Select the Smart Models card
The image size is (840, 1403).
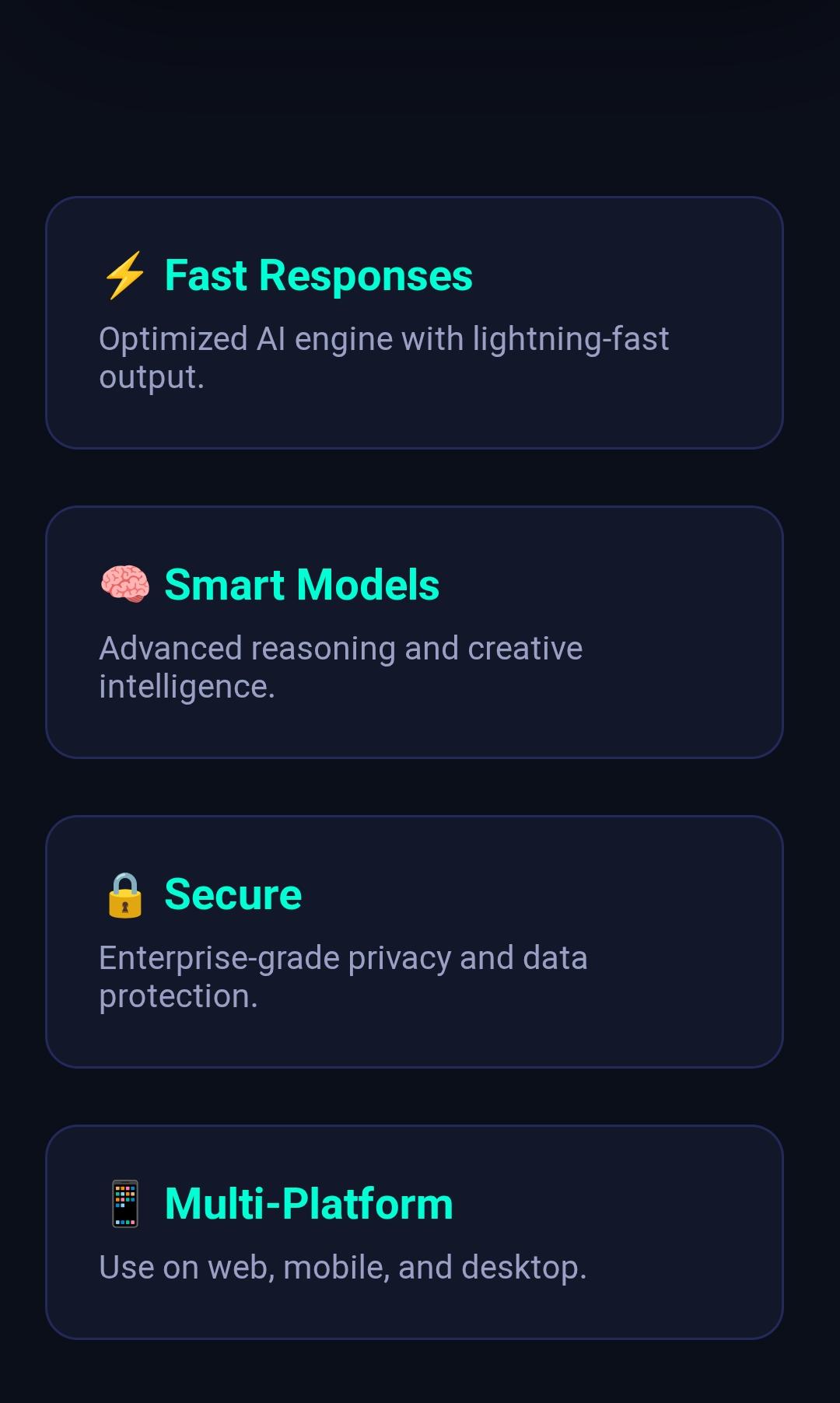tap(414, 632)
